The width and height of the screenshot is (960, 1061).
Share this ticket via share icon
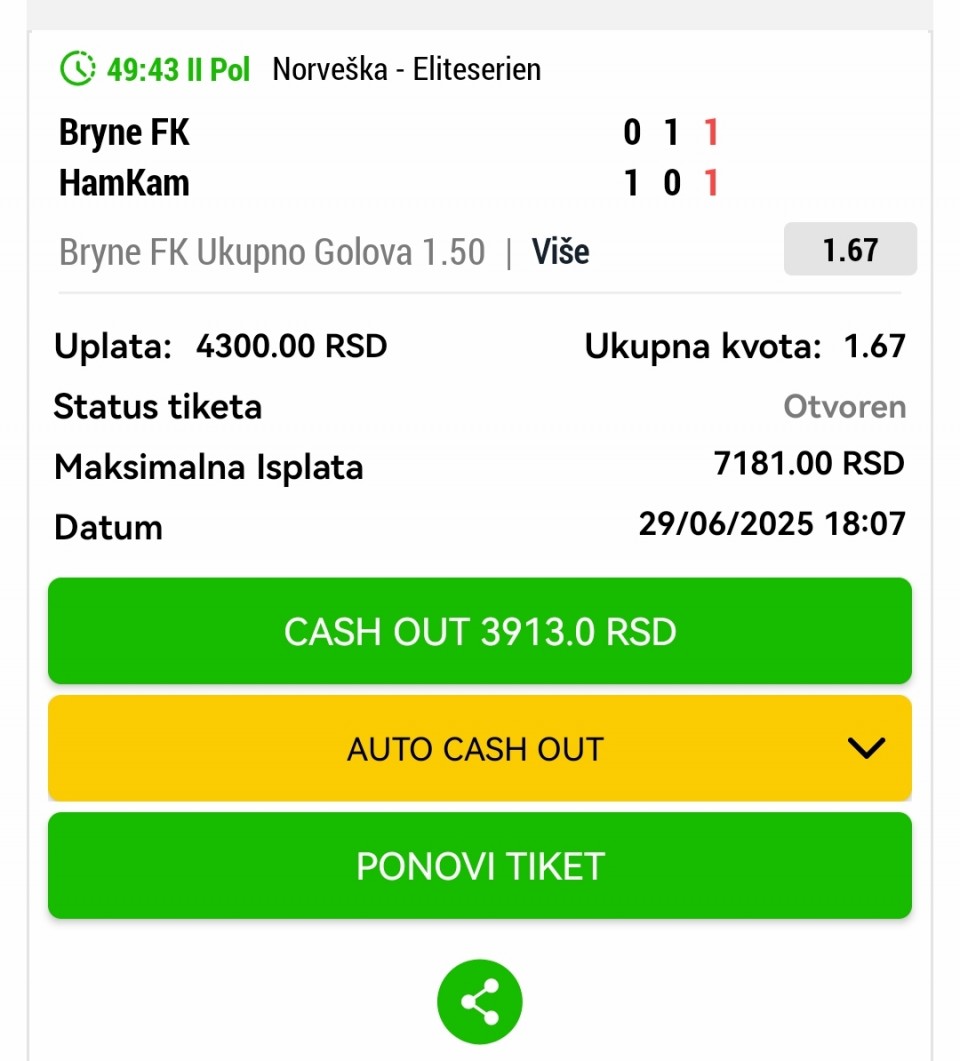pyautogui.click(x=480, y=1002)
